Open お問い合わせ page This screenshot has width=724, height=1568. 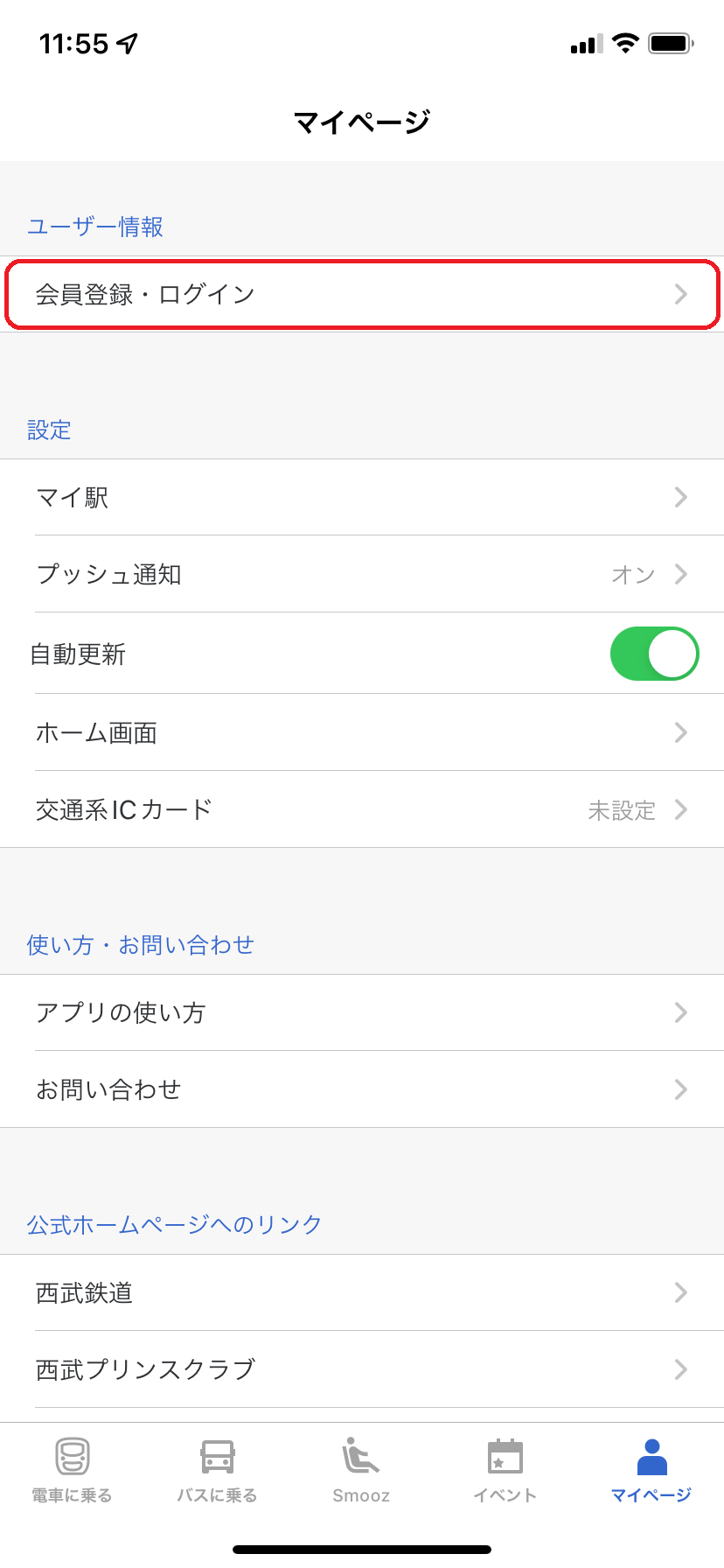tap(362, 1089)
